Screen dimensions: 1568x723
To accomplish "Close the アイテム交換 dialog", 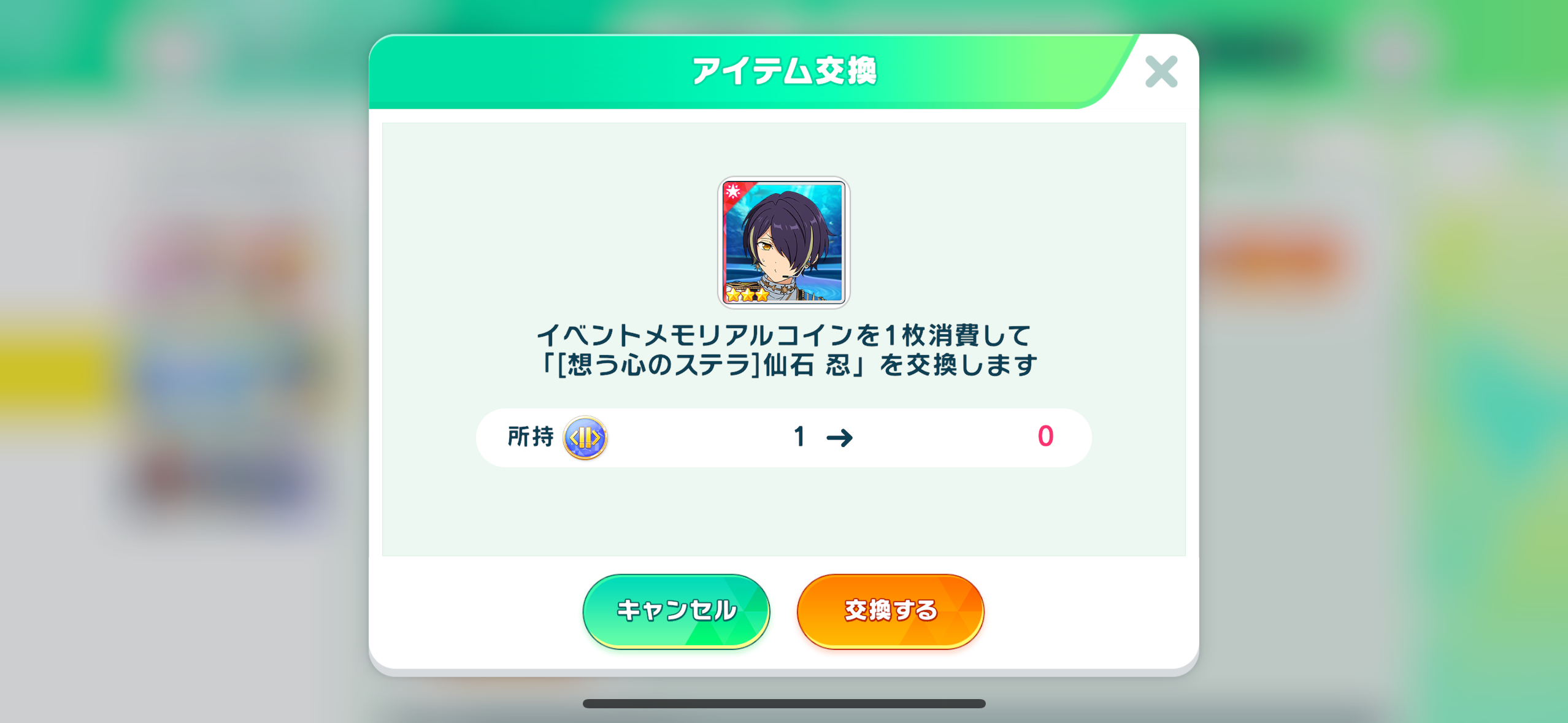I will coord(1161,72).
